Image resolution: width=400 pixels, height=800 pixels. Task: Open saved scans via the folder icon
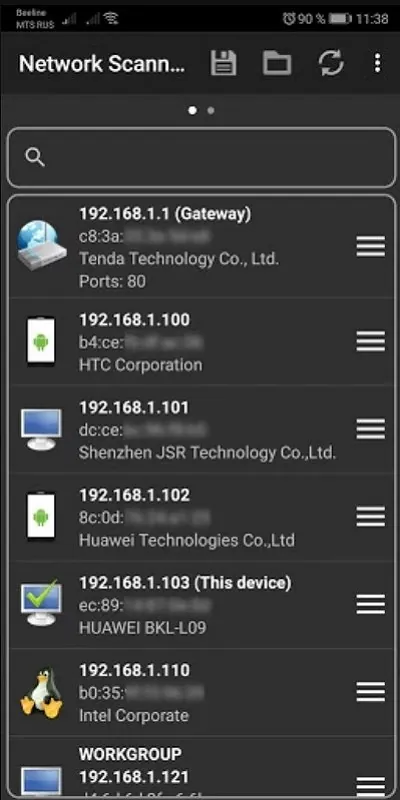click(277, 63)
